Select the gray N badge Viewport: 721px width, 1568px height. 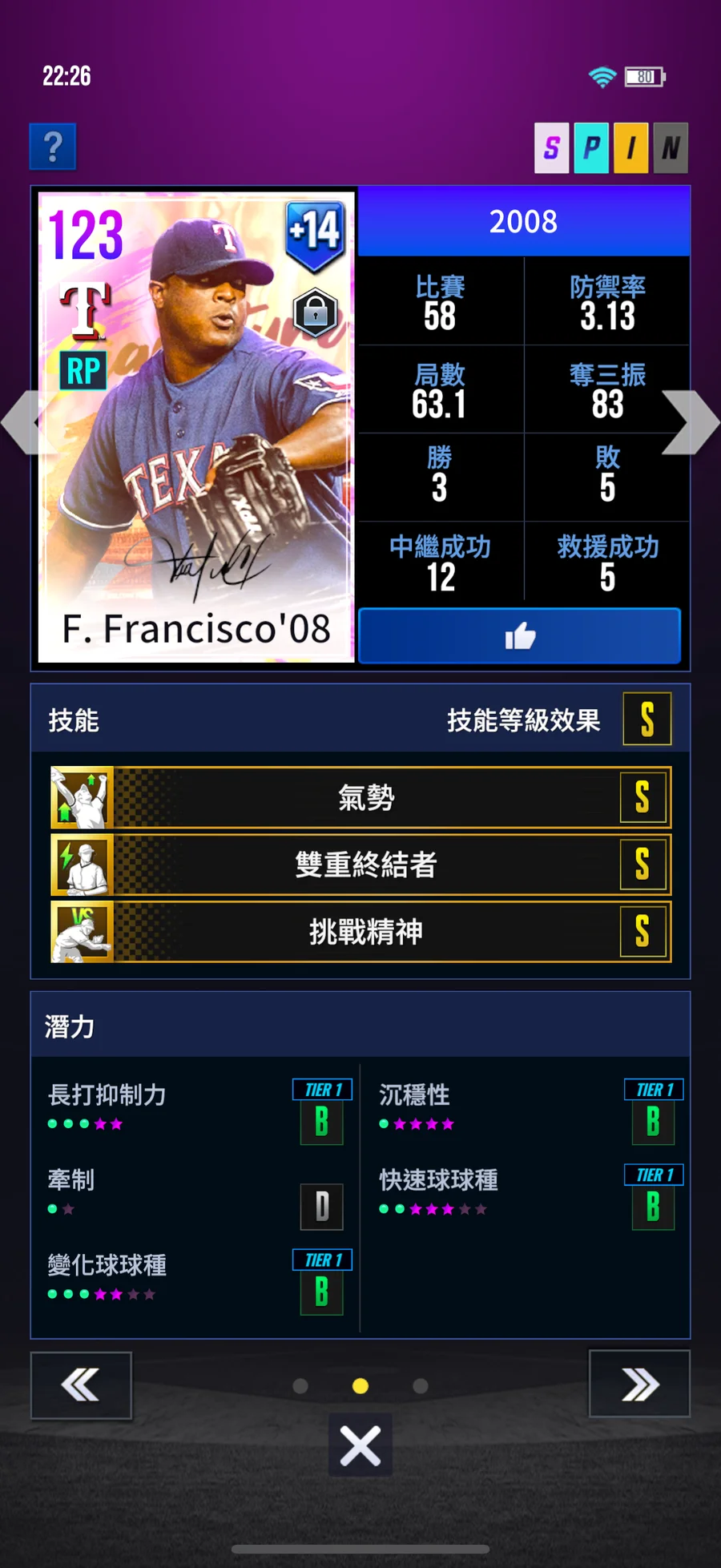(x=671, y=147)
